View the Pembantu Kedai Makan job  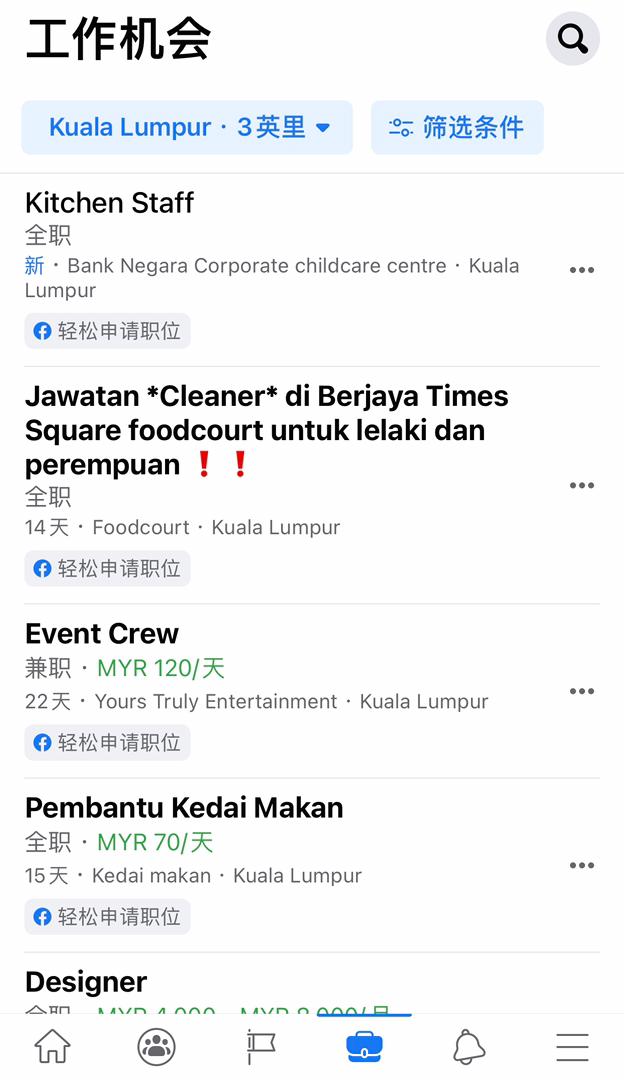[184, 808]
